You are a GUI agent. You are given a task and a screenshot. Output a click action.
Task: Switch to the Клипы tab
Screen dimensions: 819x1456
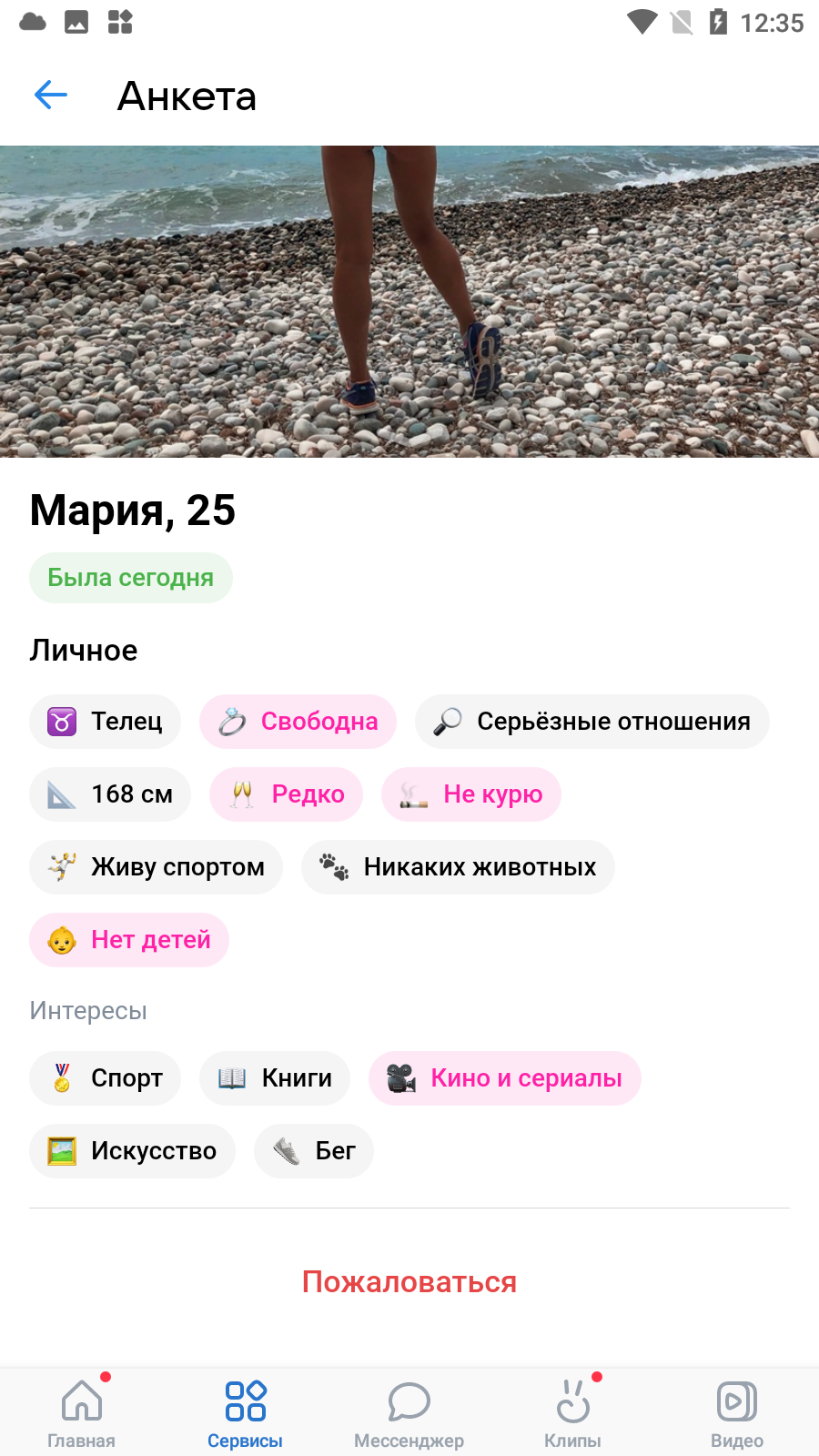[573, 1412]
